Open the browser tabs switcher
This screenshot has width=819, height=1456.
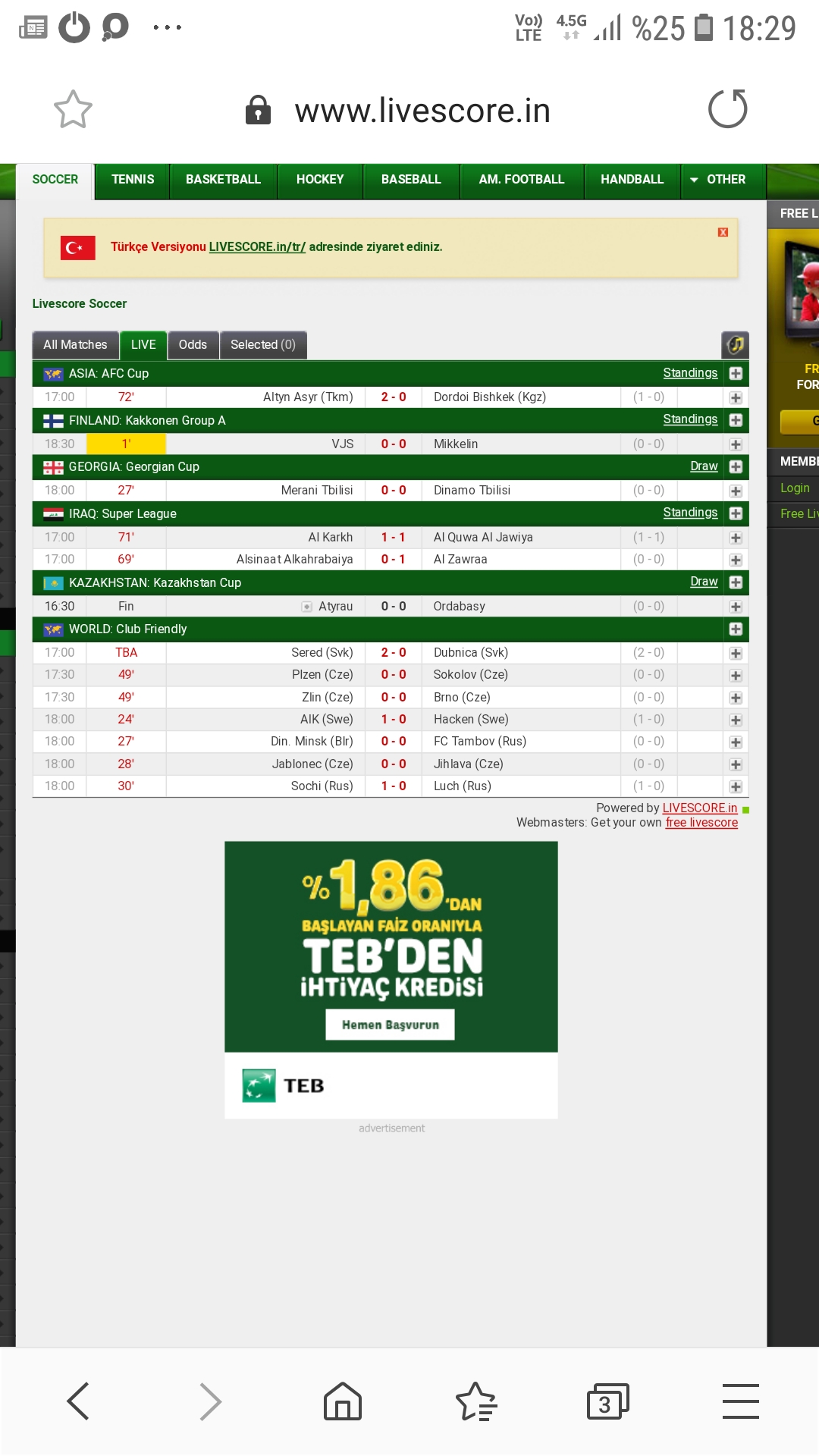[607, 1401]
